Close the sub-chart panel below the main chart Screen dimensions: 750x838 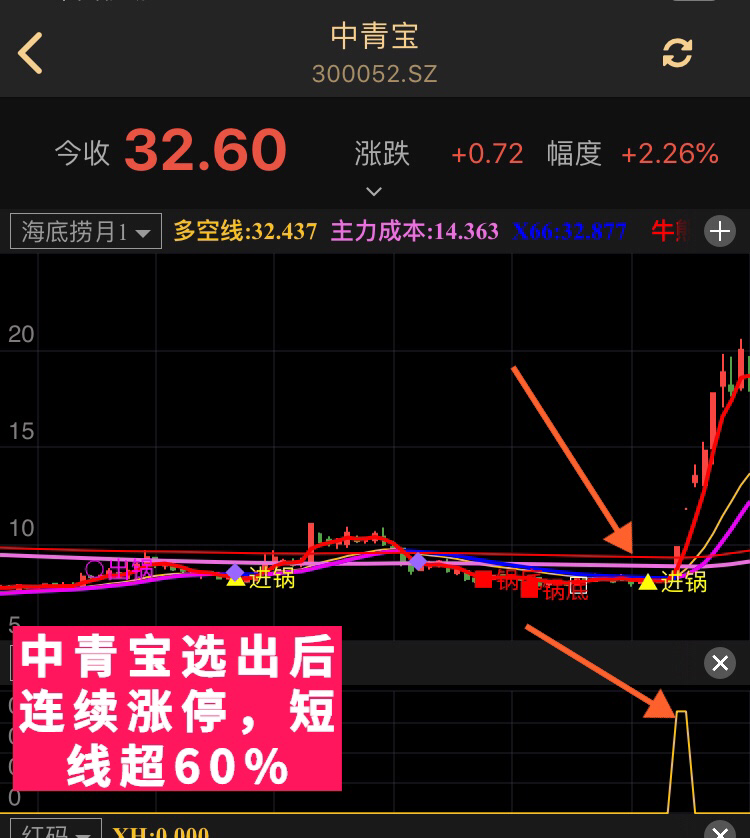pos(719,662)
